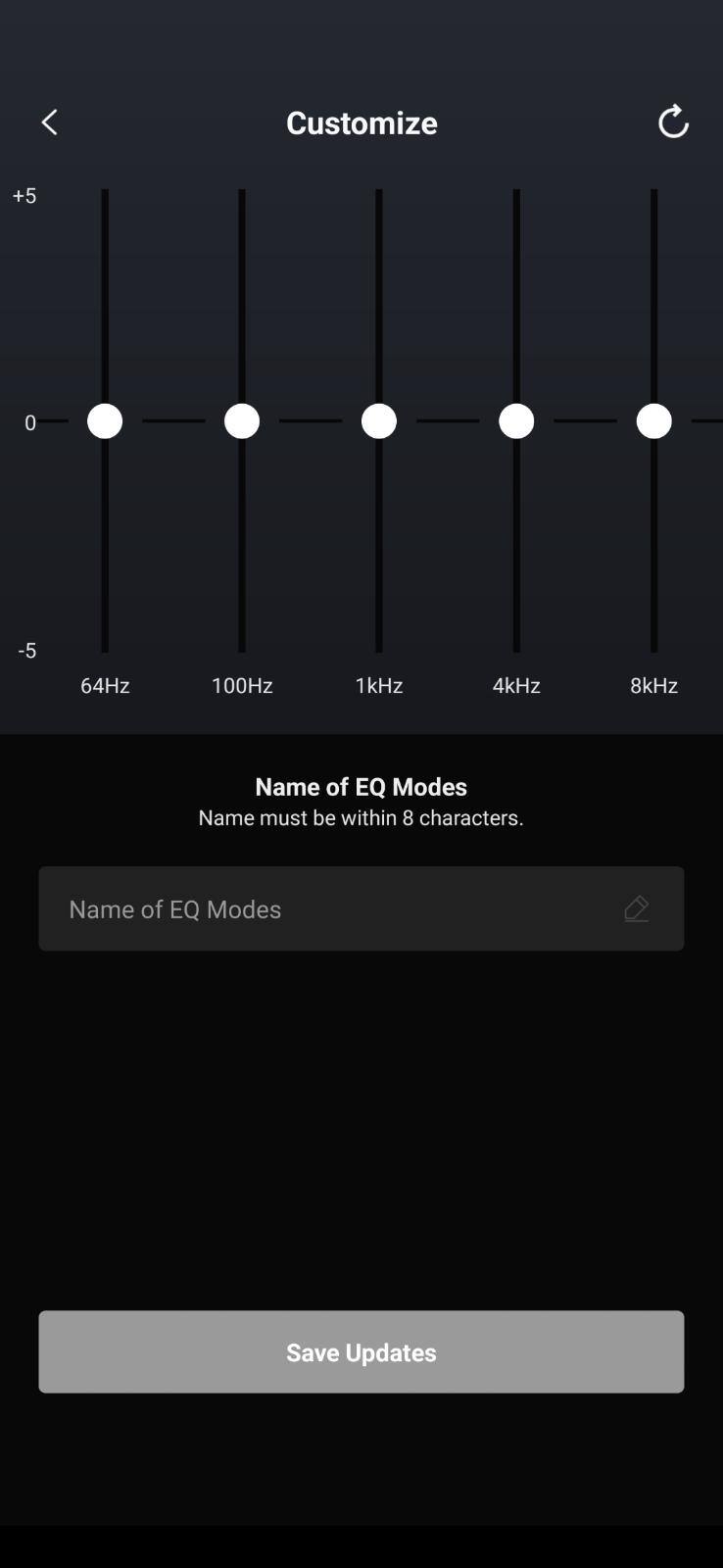Tap the 100Hz band slider knob
723x1568 pixels.
242,421
